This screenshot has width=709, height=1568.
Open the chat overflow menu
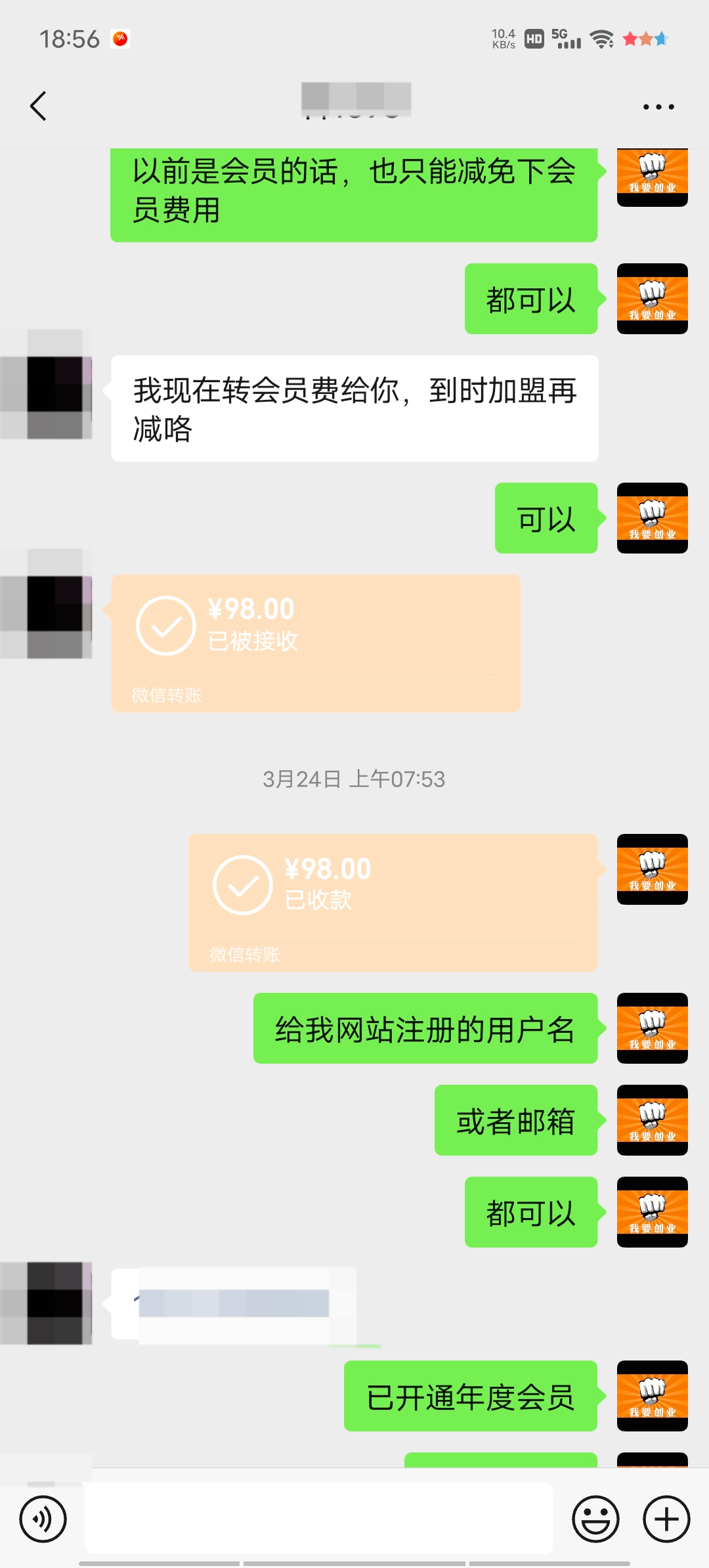tap(658, 106)
